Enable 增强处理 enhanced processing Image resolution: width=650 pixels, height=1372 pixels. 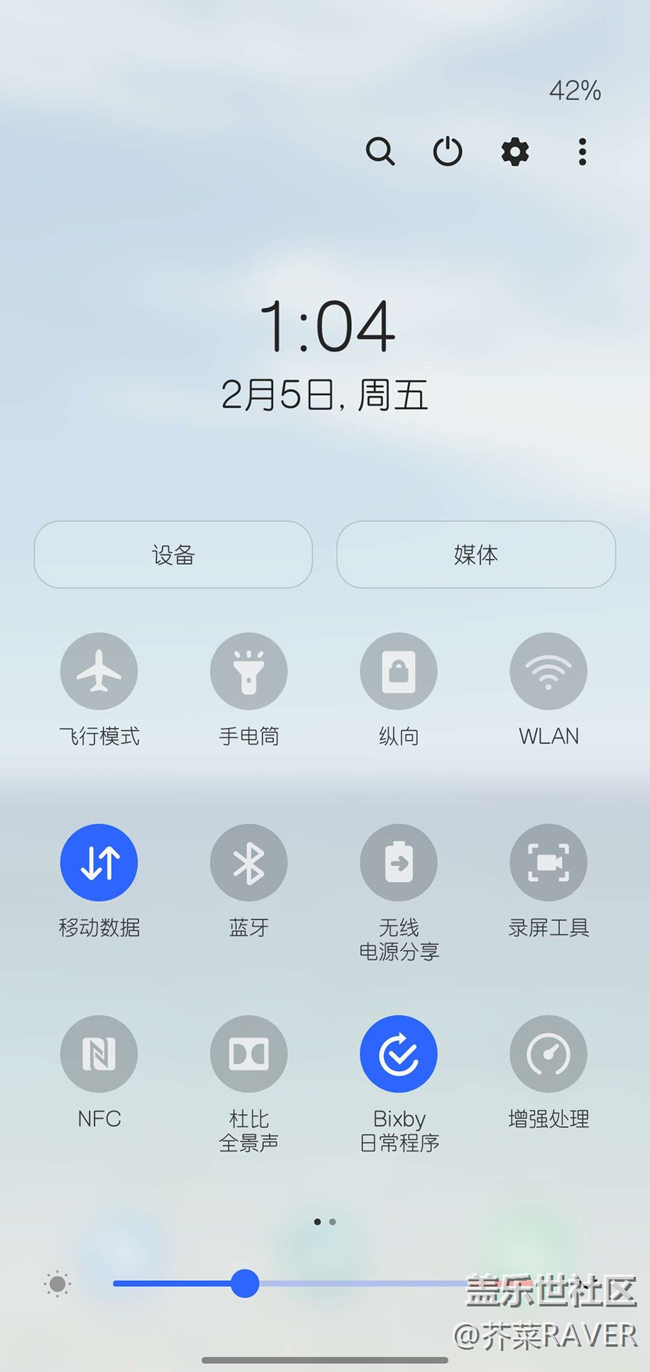coord(548,1054)
